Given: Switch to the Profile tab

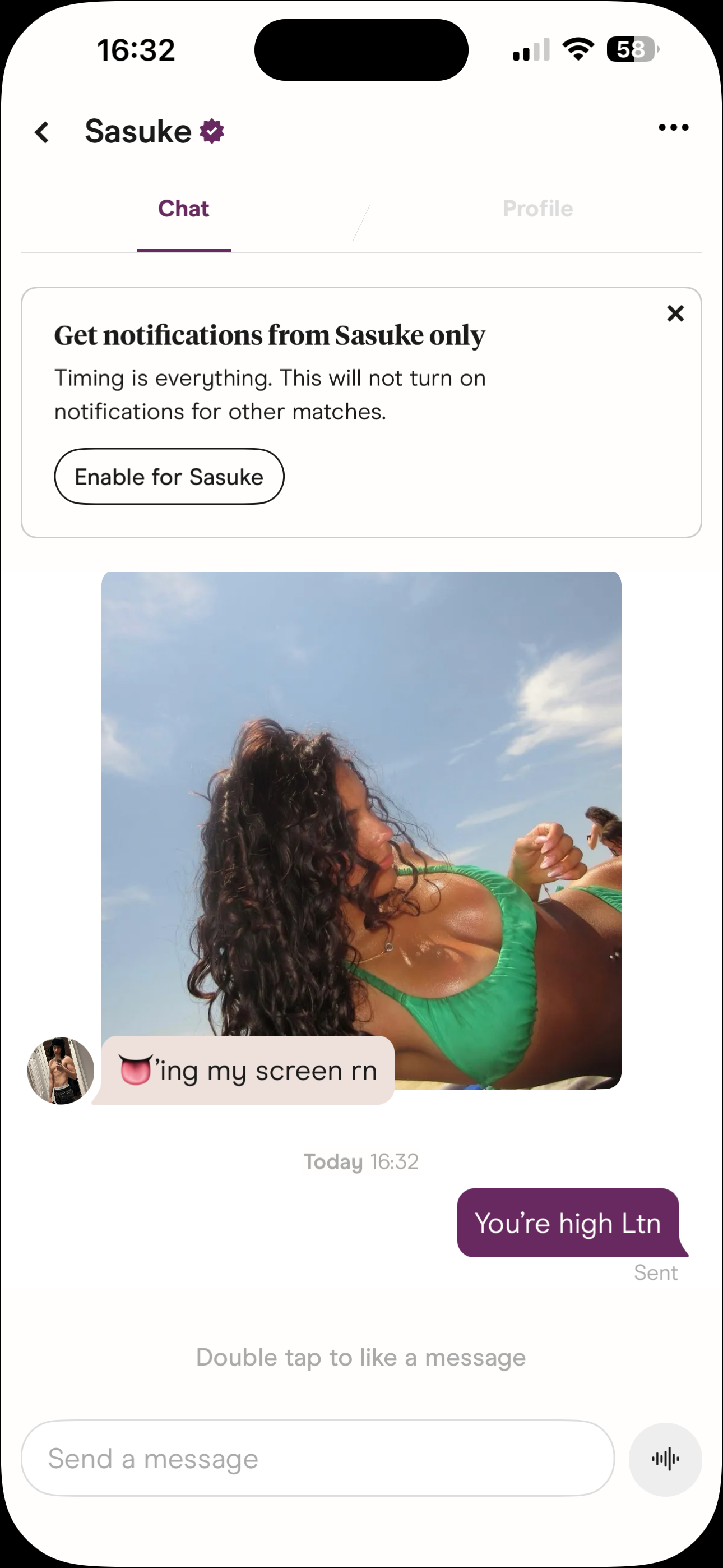Looking at the screenshot, I should 537,209.
